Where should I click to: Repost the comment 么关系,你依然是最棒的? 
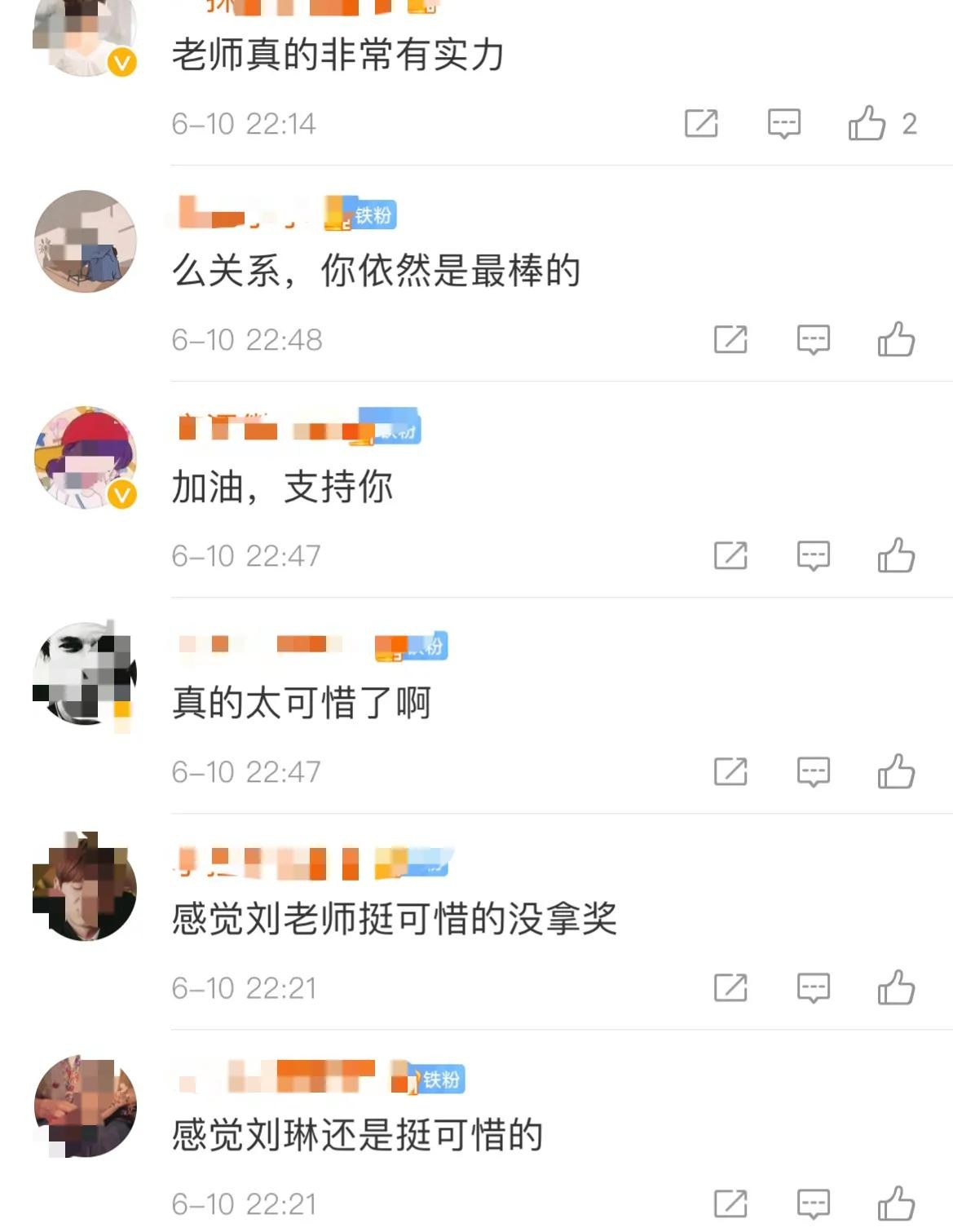pos(730,339)
